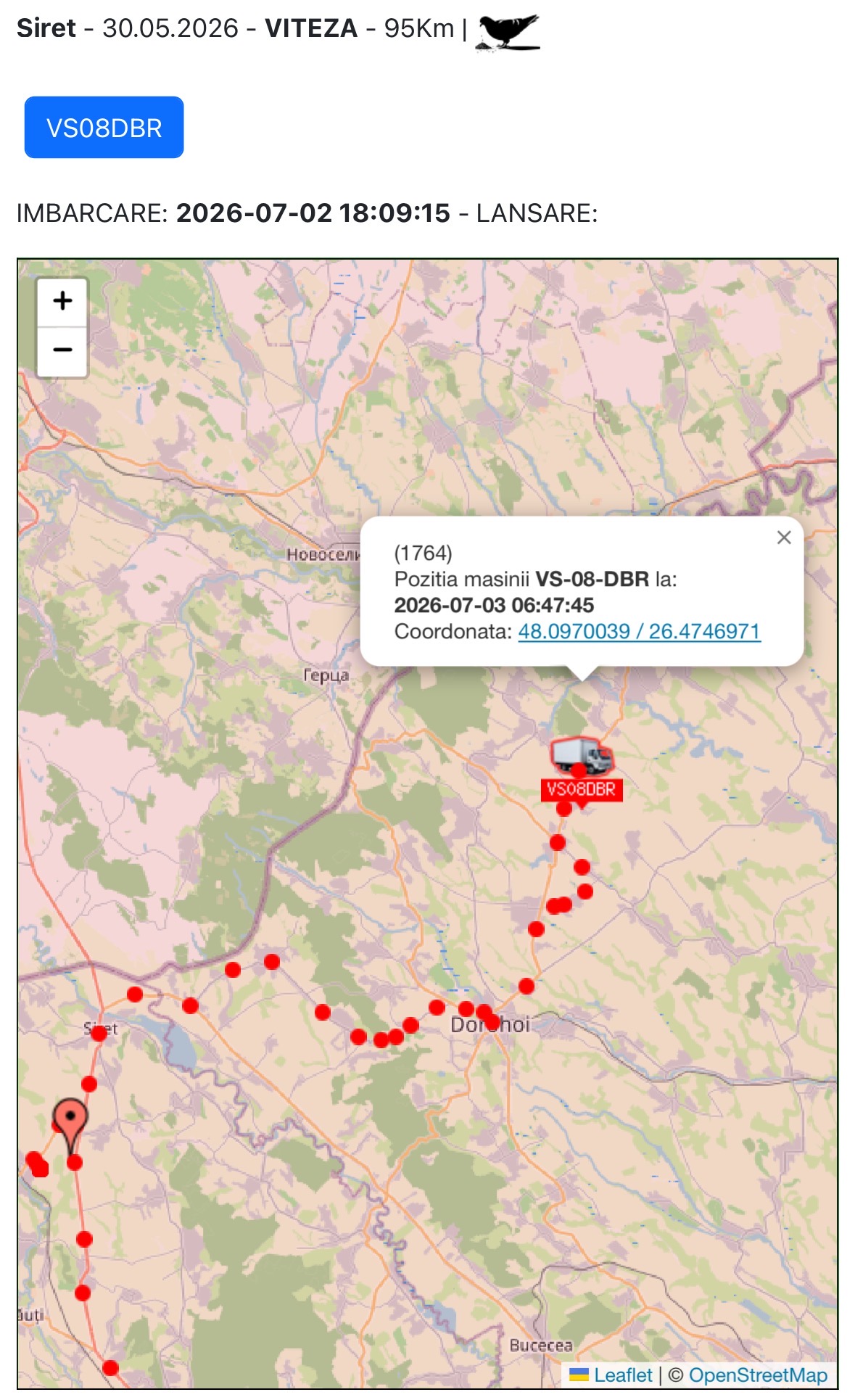Open the Leaflet attribution link
Image resolution: width=855 pixels, height=1400 pixels.
click(x=622, y=1375)
